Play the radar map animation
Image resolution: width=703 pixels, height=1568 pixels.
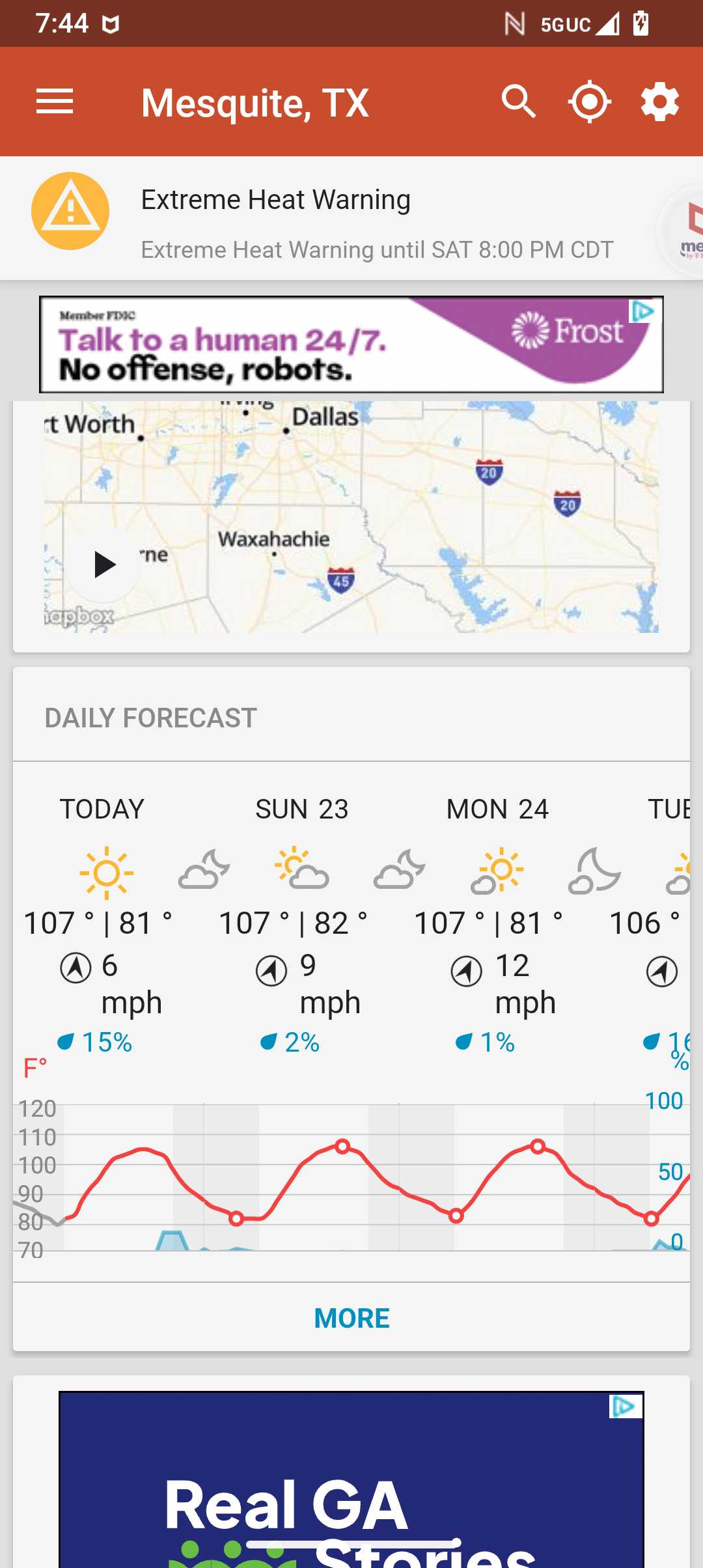point(103,565)
